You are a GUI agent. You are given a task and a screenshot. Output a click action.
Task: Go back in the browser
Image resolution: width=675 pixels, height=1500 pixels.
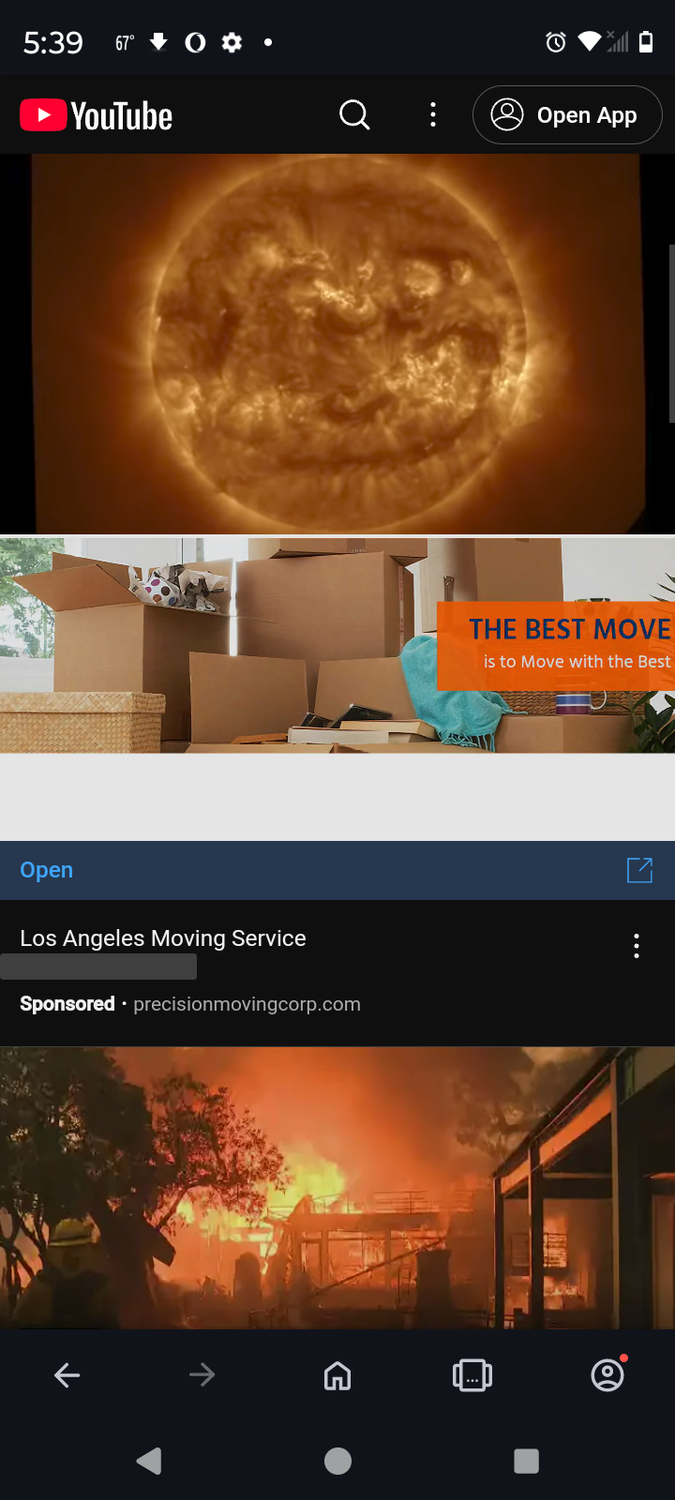coord(67,1376)
